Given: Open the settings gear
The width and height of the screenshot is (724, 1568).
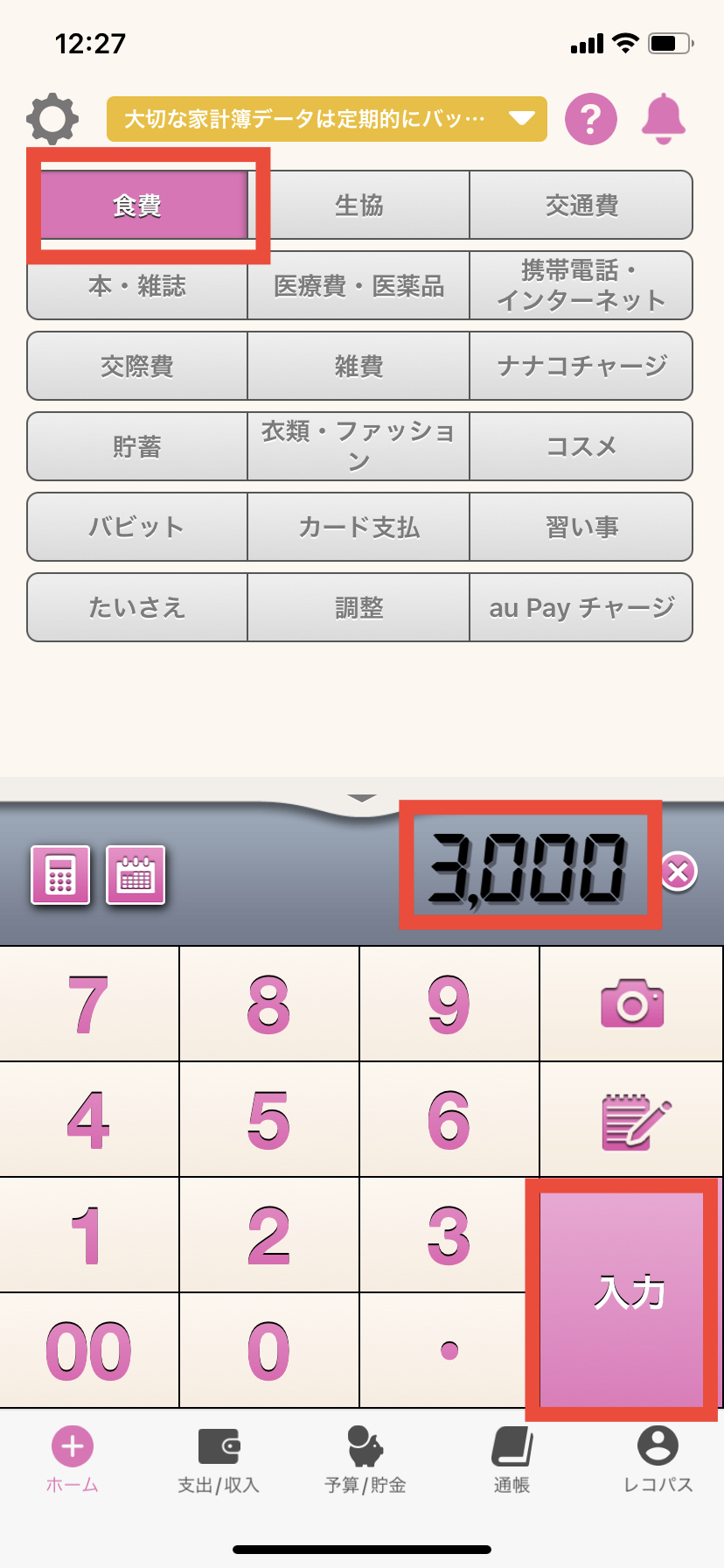Looking at the screenshot, I should [52, 119].
